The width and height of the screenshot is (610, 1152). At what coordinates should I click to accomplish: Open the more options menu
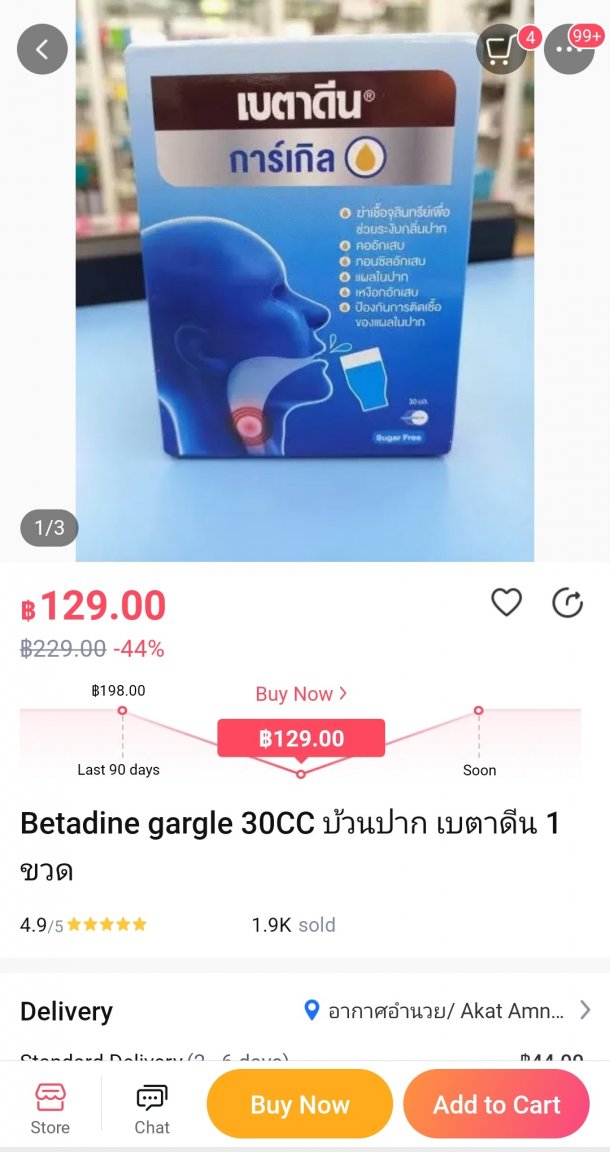569,49
